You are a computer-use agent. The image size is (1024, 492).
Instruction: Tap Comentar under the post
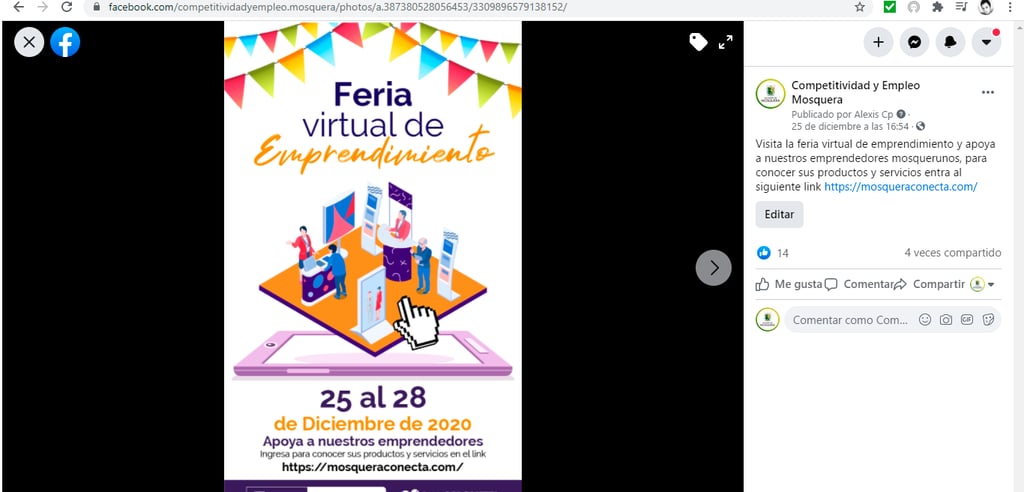click(x=858, y=284)
